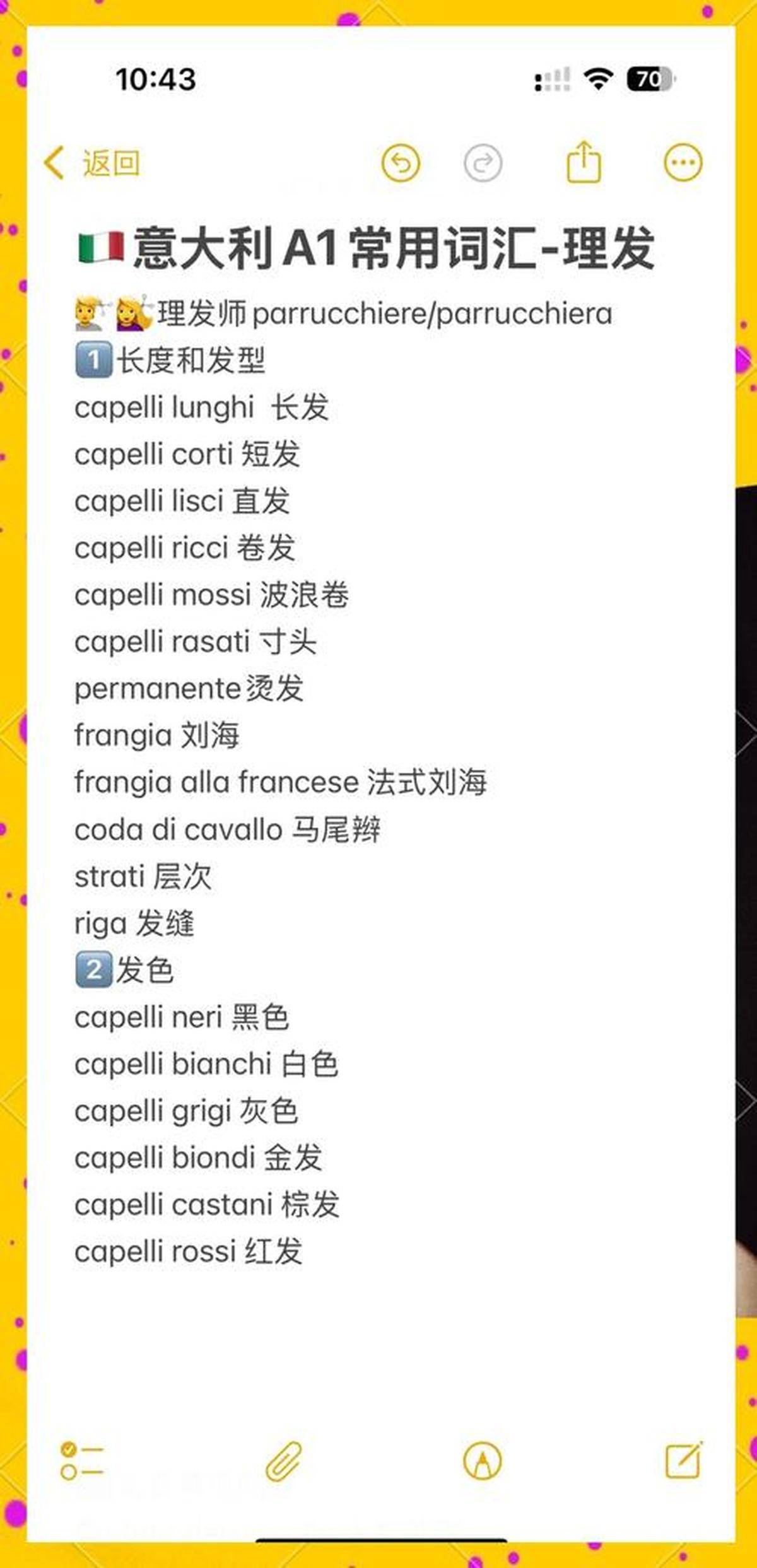Open the attachment paperclip
757x1568 pixels.
click(x=284, y=1461)
